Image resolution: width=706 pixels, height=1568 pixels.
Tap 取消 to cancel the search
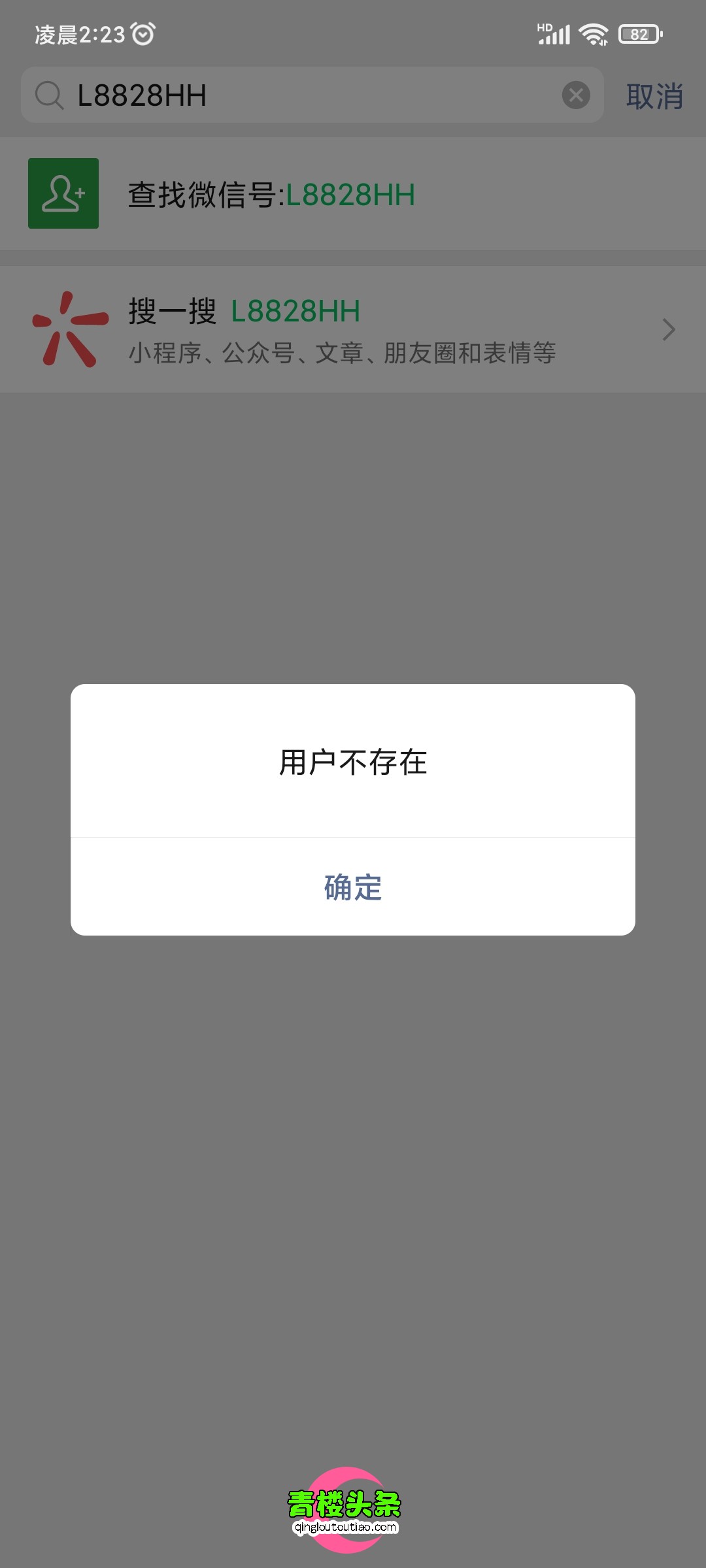click(x=654, y=97)
